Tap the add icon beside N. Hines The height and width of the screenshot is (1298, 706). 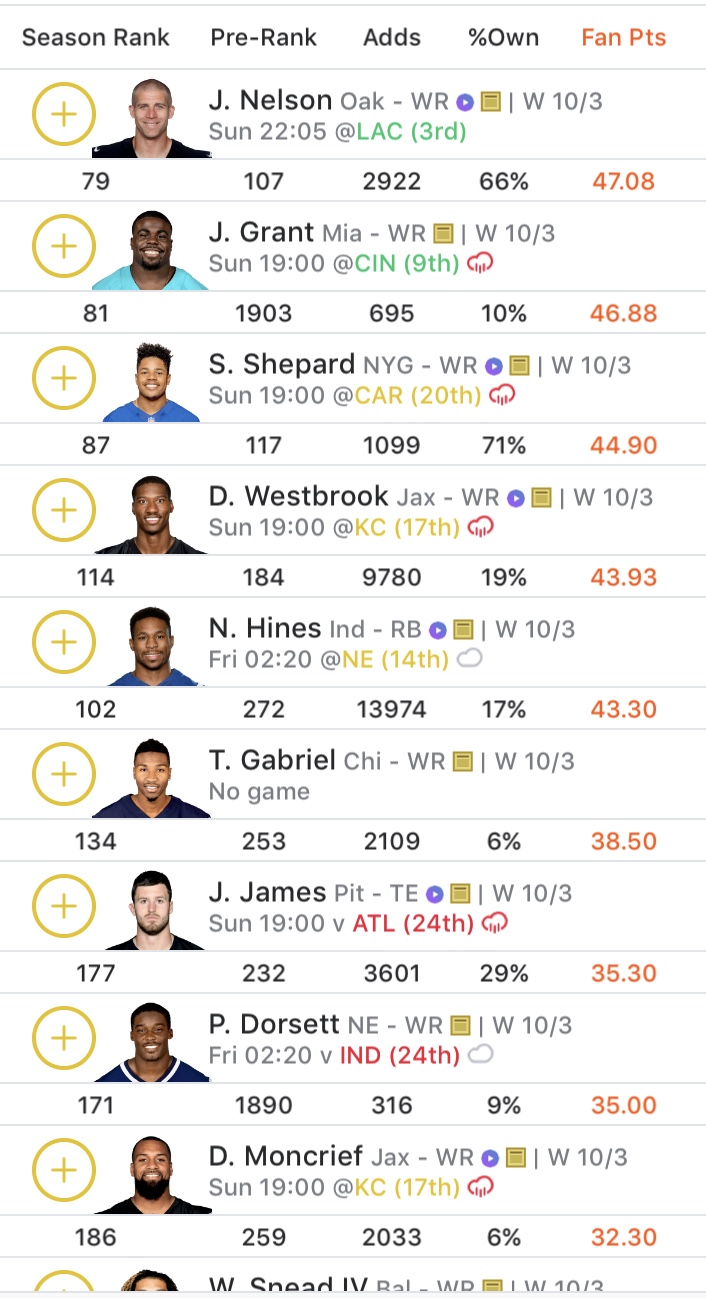[x=63, y=642]
